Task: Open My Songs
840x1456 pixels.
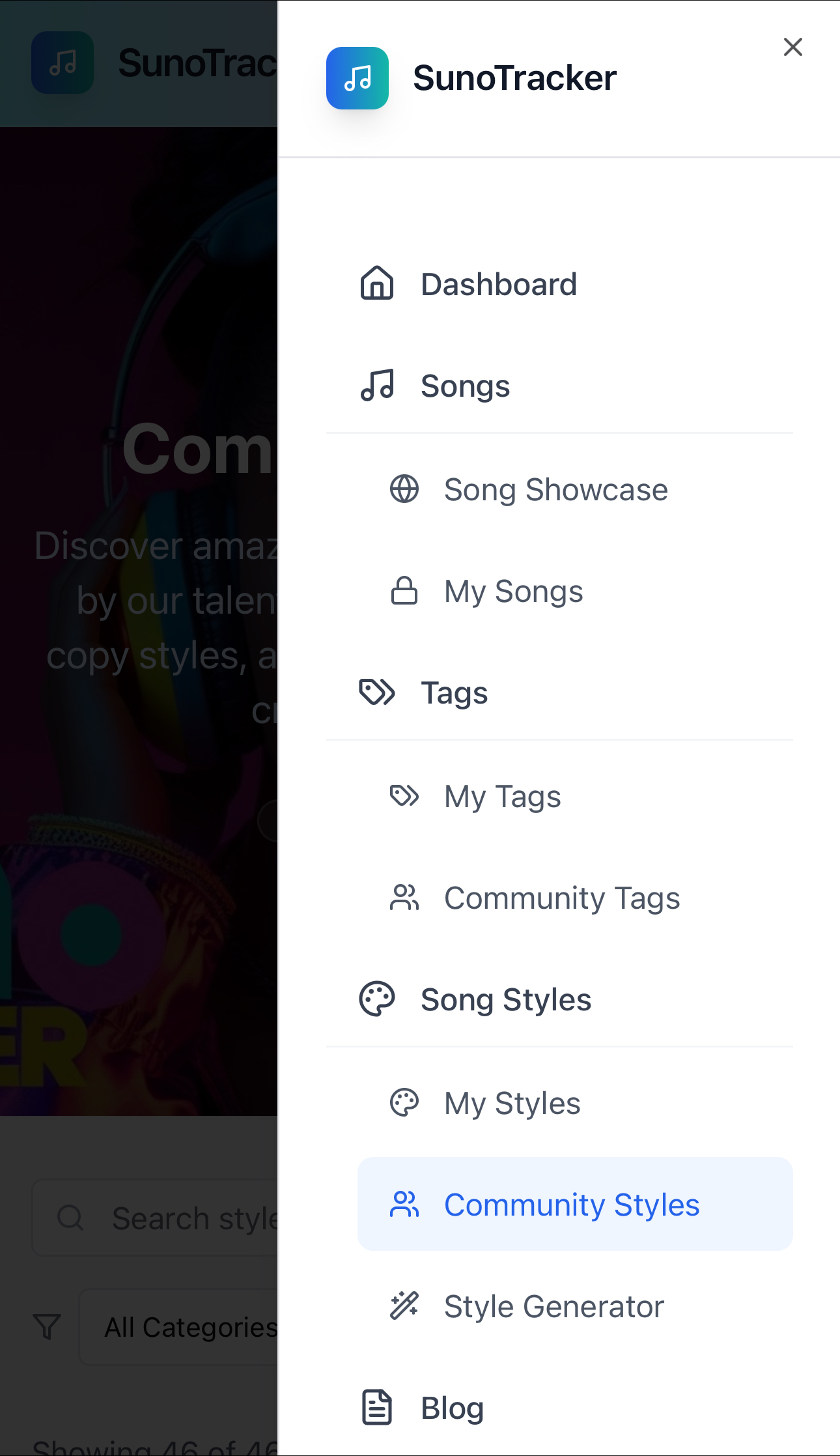Action: pyautogui.click(x=575, y=591)
